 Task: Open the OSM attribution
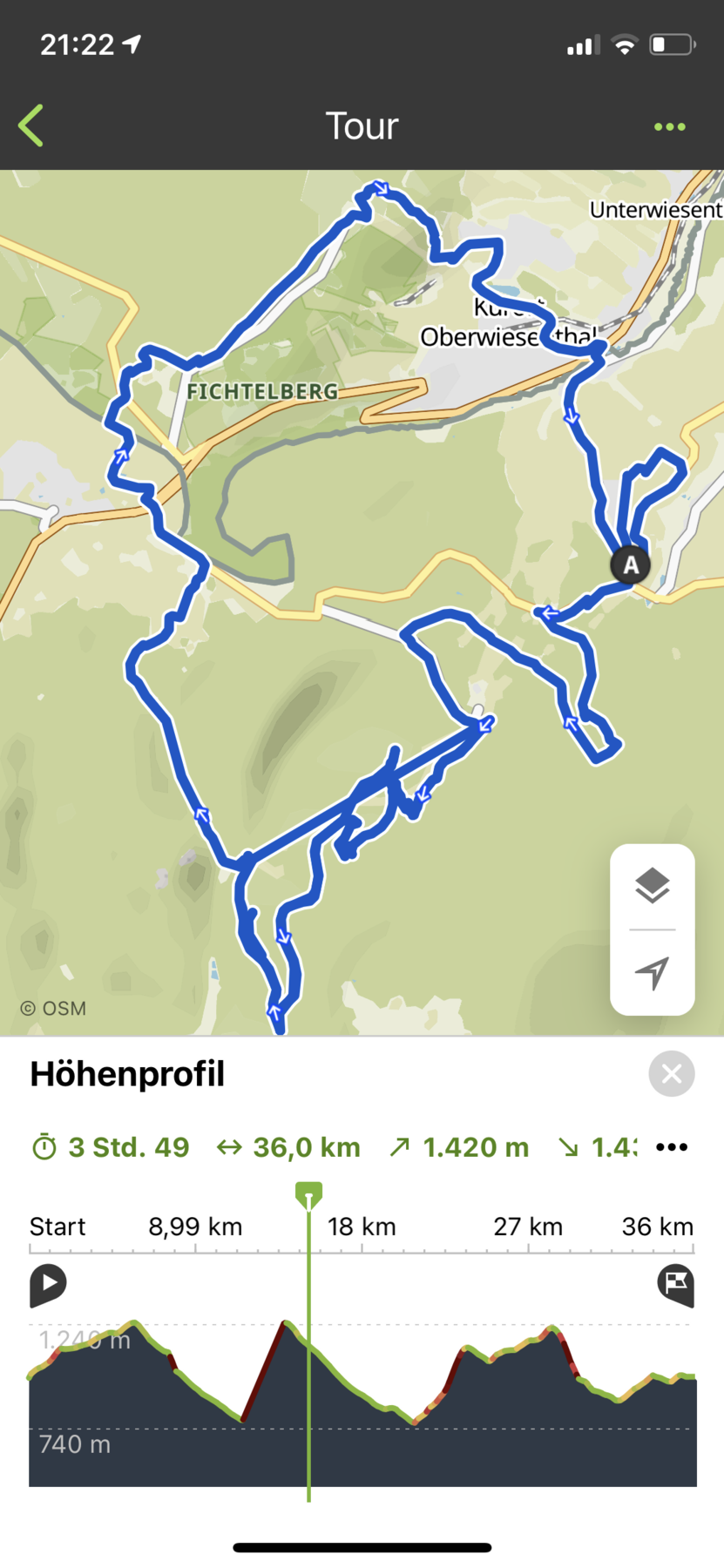point(53,1008)
